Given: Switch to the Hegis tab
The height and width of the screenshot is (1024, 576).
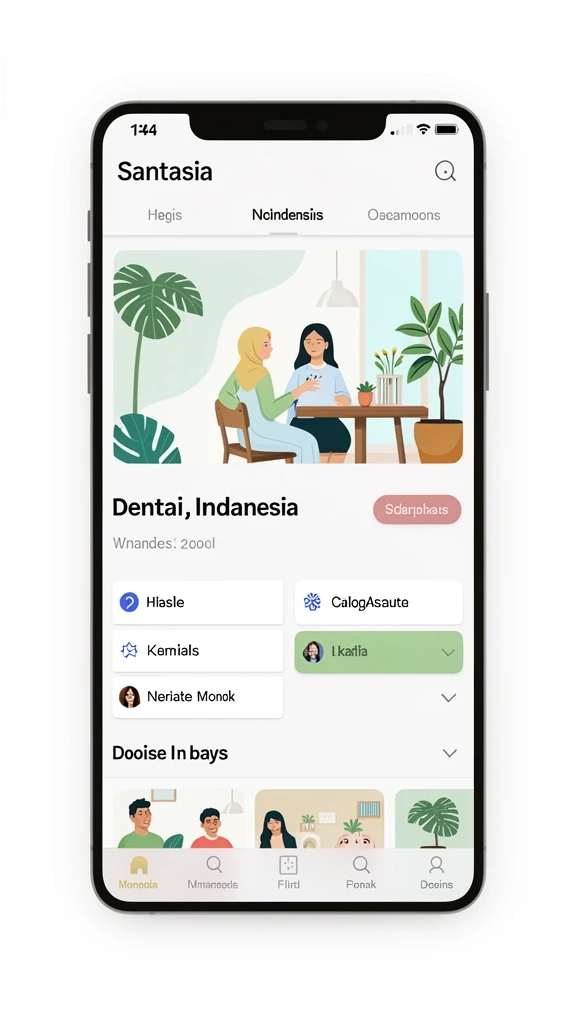Looking at the screenshot, I should tap(165, 215).
